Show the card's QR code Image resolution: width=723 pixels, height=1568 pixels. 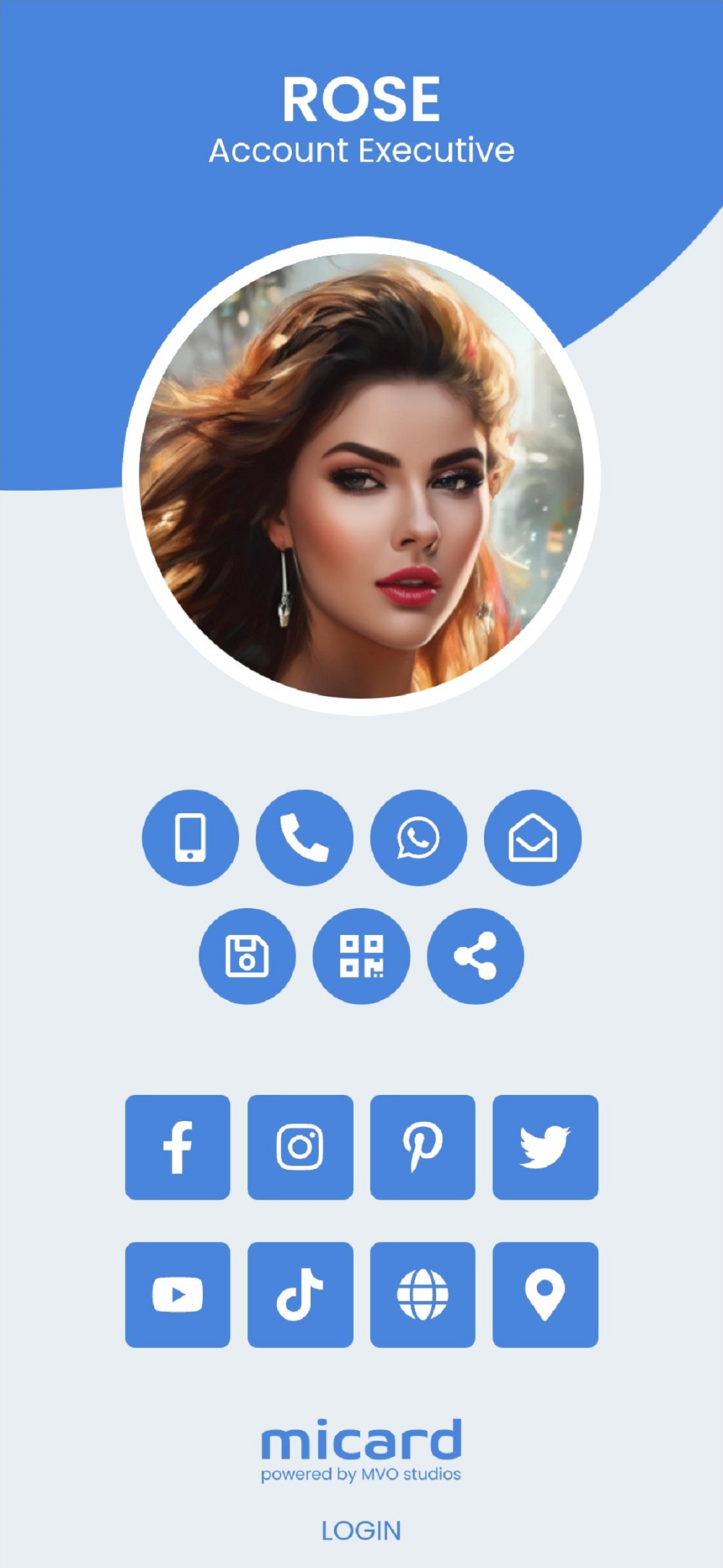(x=361, y=955)
